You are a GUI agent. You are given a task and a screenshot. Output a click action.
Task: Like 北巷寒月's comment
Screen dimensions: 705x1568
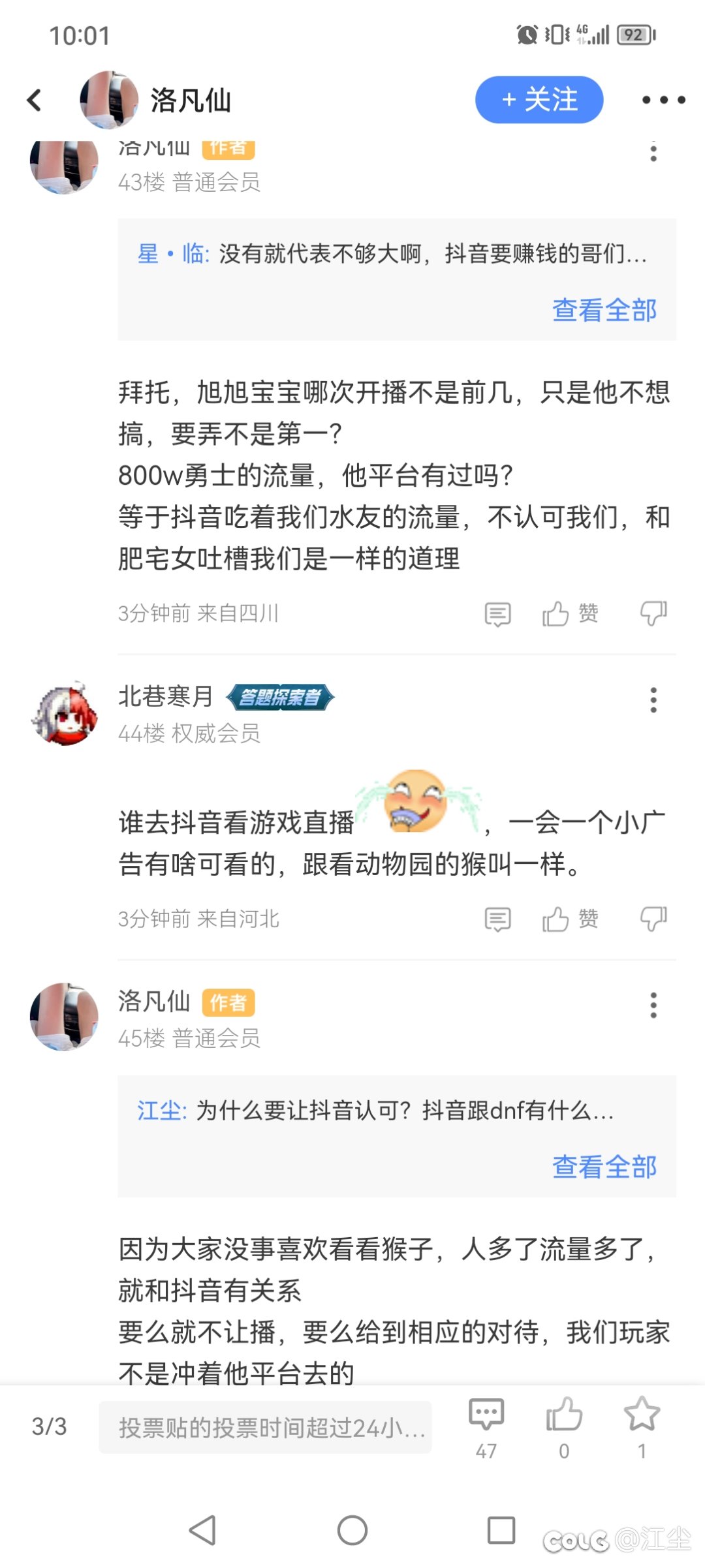pos(570,919)
